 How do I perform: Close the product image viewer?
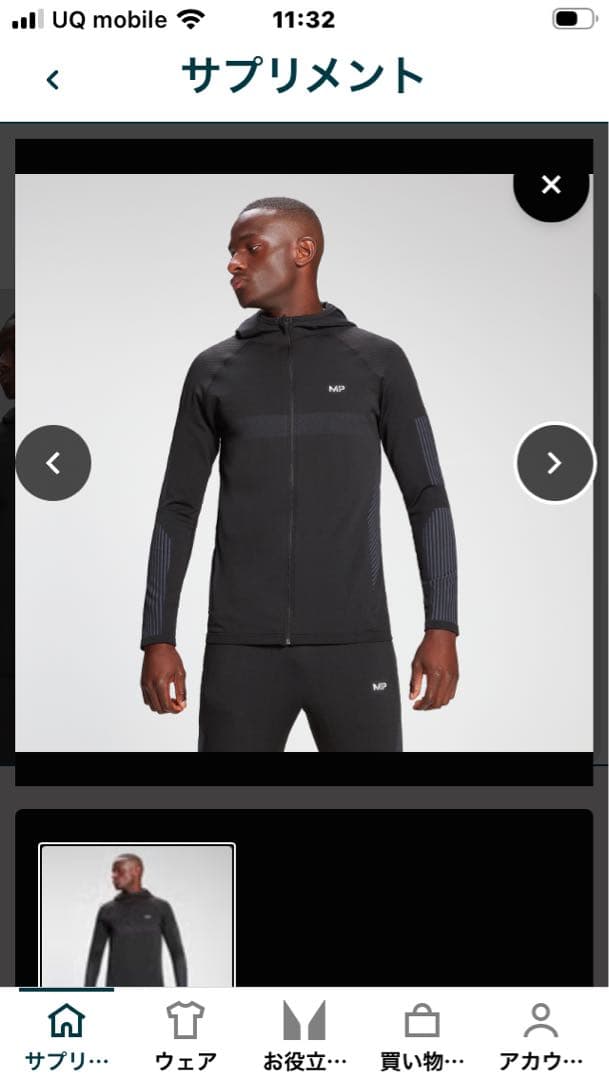[551, 185]
